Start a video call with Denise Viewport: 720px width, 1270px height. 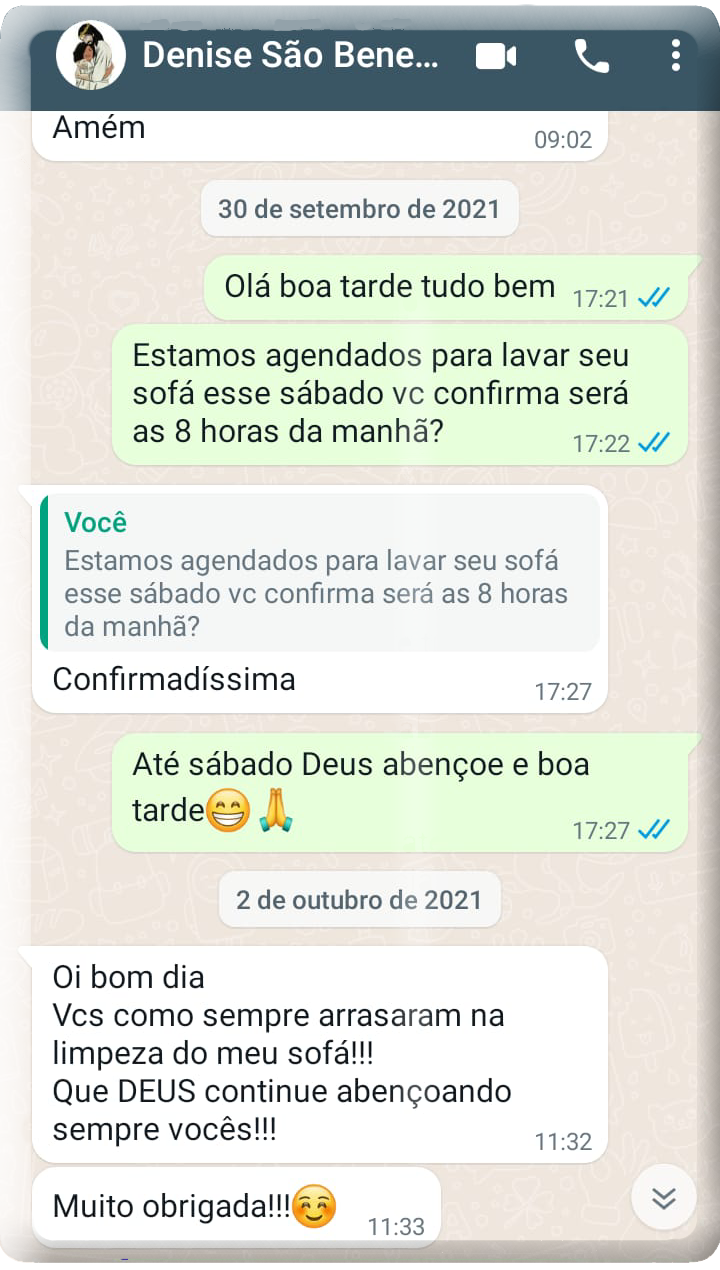click(496, 56)
